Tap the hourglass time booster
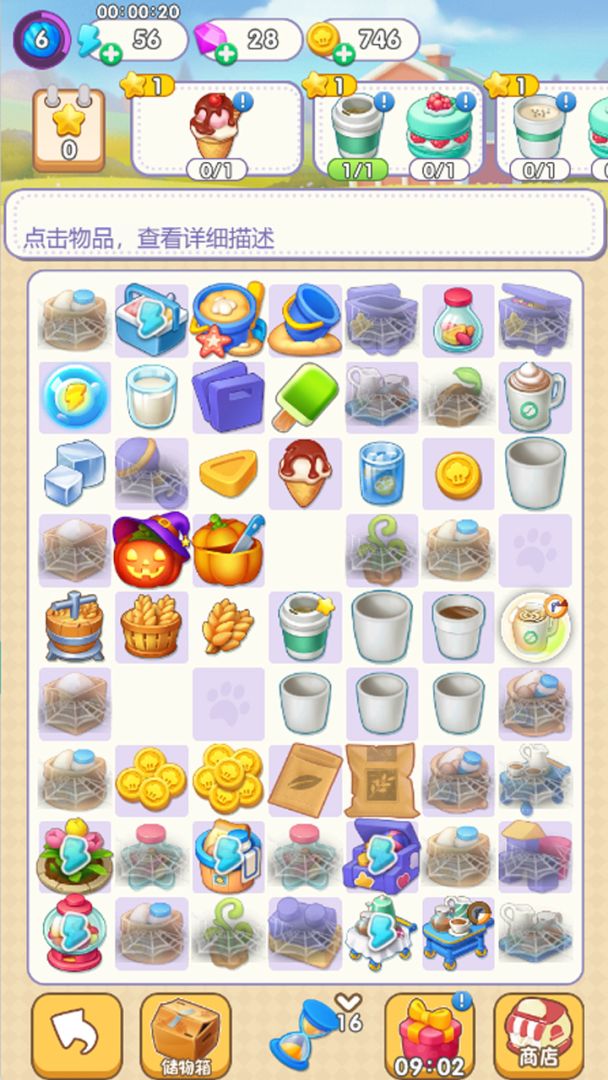Screen dimensions: 608x1080 point(305,1035)
